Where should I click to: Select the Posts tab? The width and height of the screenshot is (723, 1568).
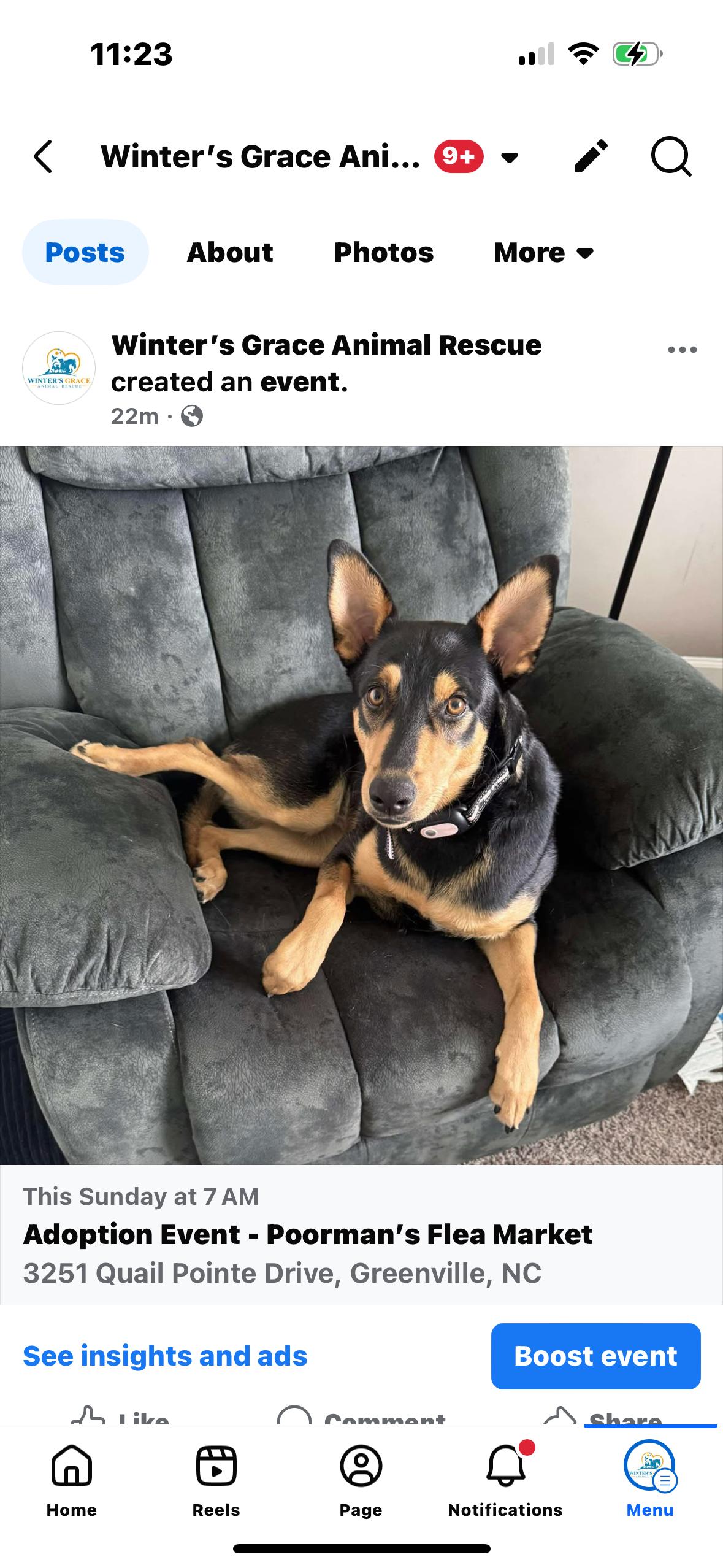[85, 252]
